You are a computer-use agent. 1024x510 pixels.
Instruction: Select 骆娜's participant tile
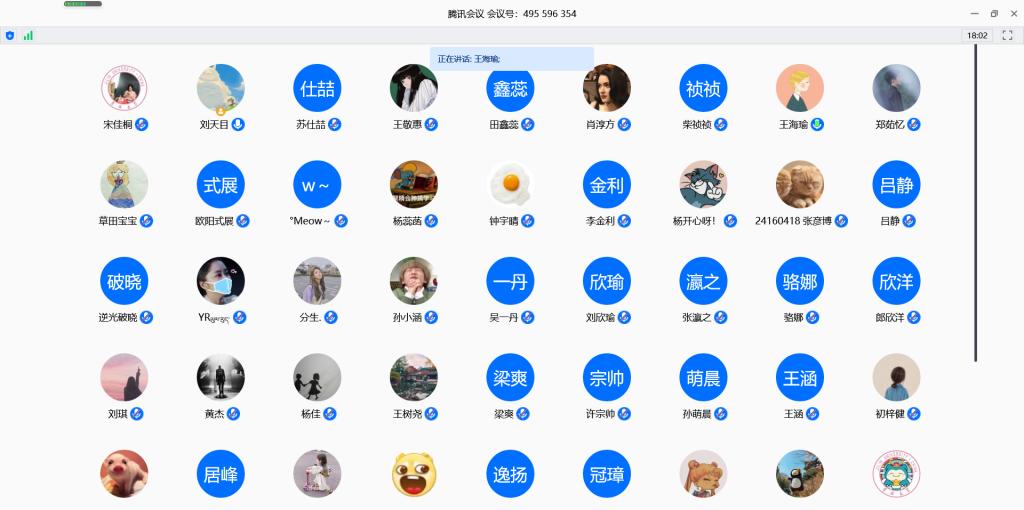coord(800,281)
